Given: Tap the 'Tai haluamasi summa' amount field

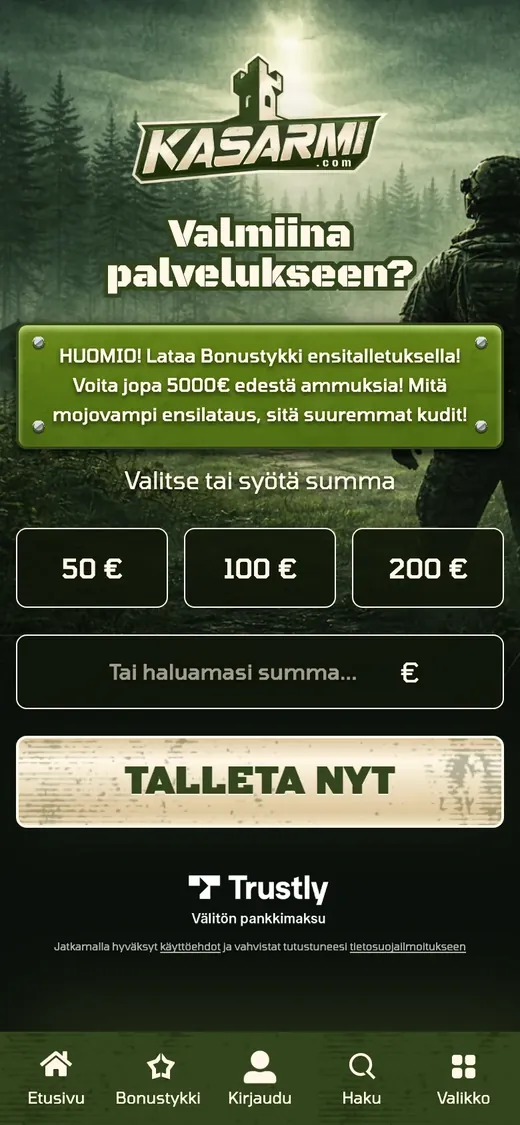Looking at the screenshot, I should [260, 672].
